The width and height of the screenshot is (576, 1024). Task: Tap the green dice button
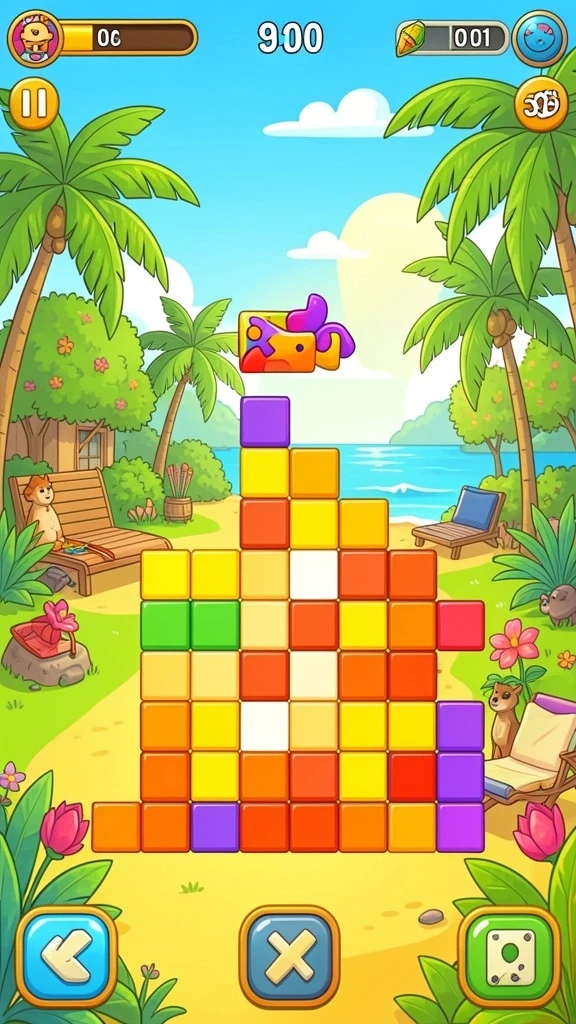click(509, 957)
